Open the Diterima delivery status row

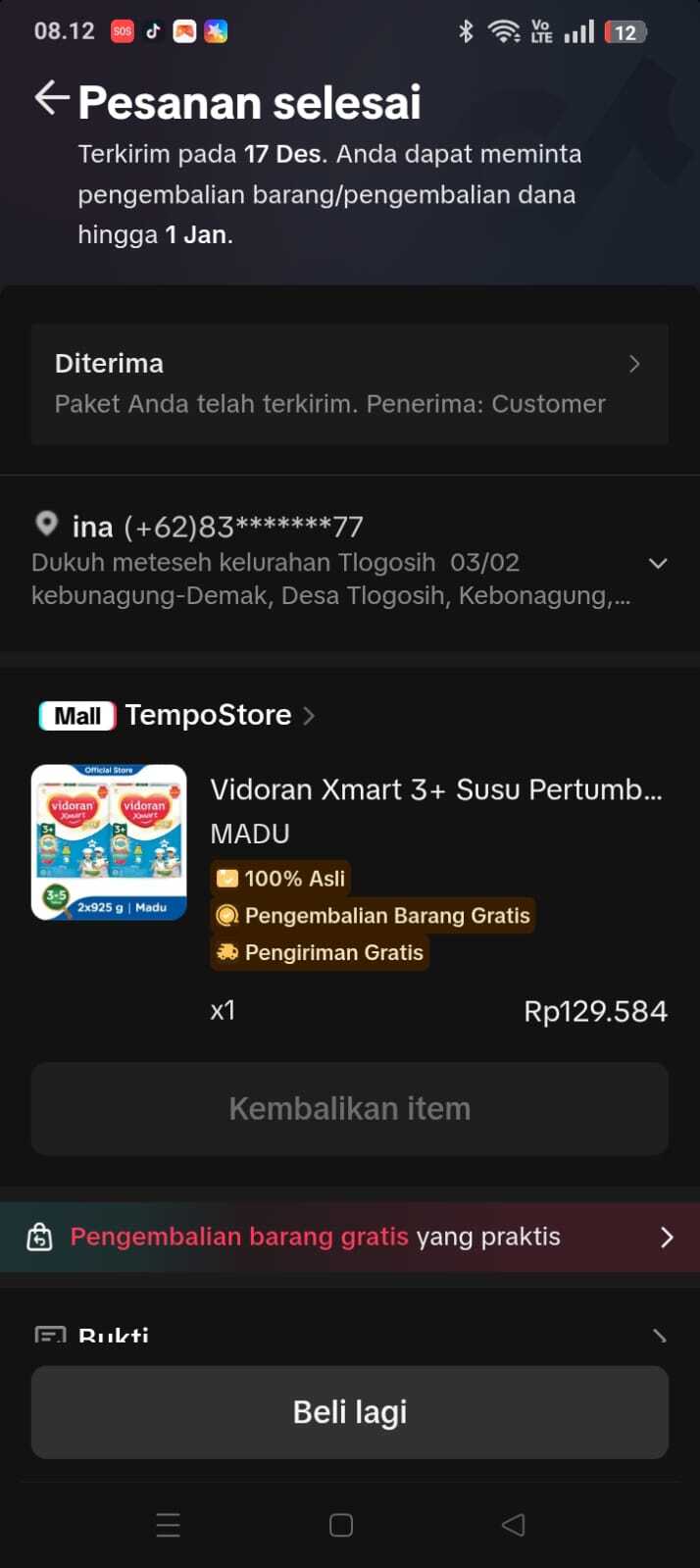(x=349, y=383)
